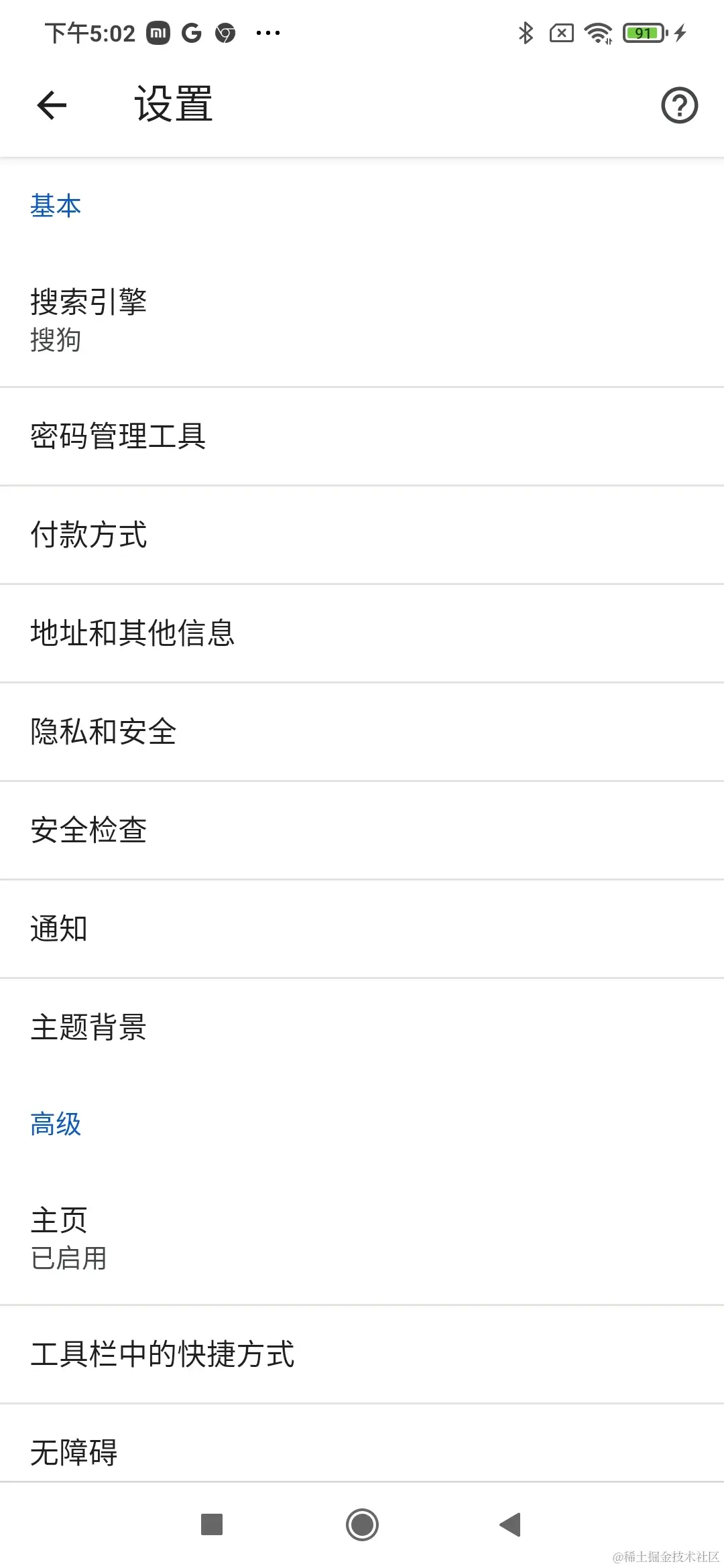
Task: Open 地址和其他信息
Action: pos(362,633)
